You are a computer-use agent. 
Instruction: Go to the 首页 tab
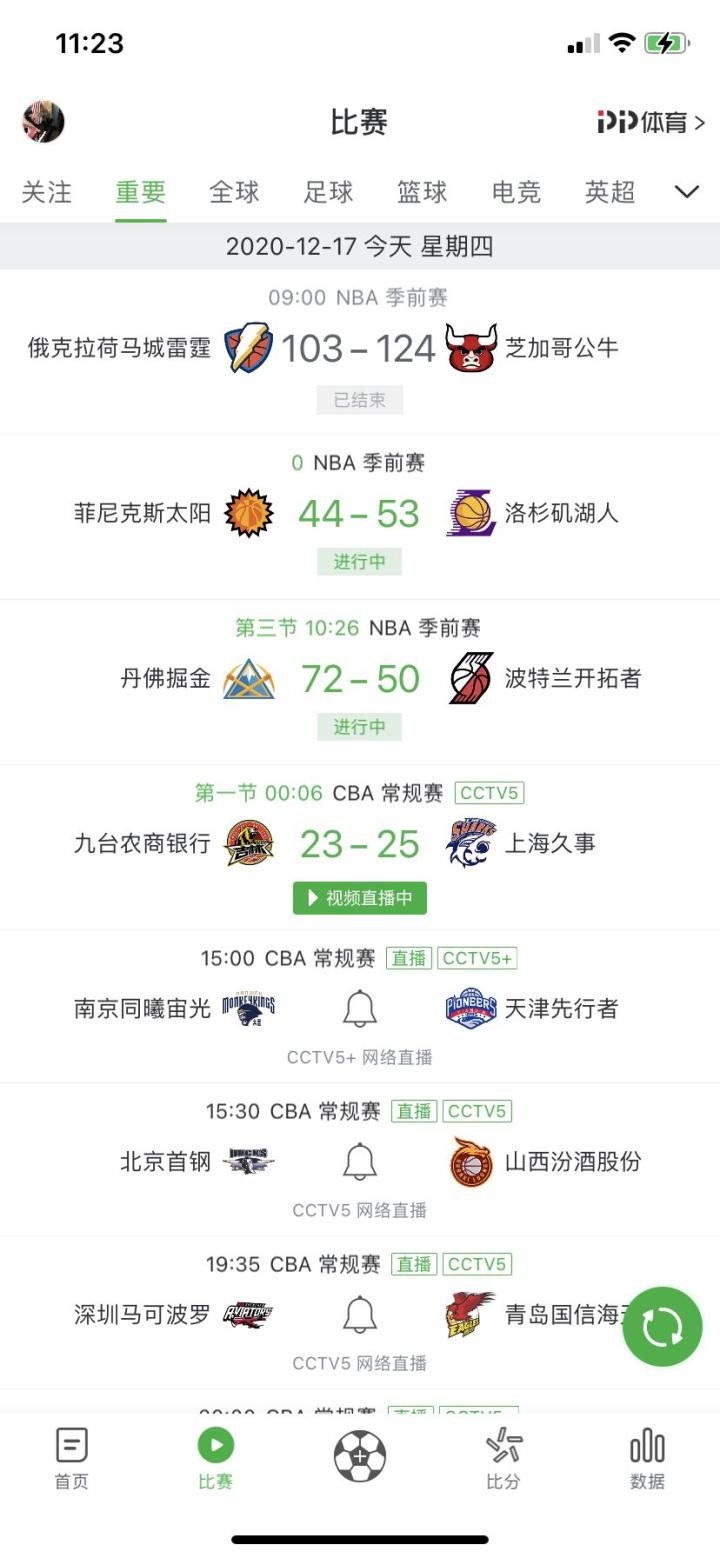point(71,1459)
